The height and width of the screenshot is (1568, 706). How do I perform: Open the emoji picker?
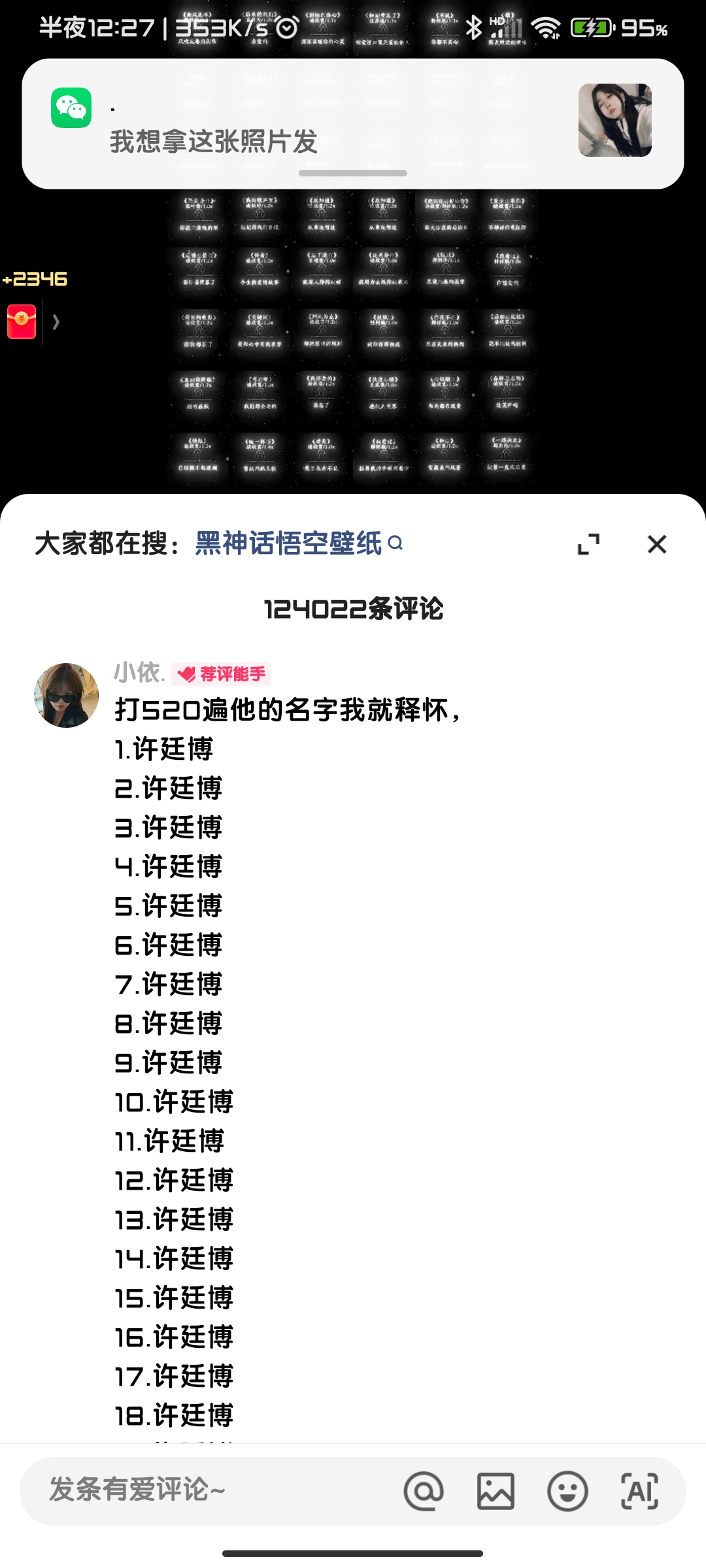[567, 1491]
